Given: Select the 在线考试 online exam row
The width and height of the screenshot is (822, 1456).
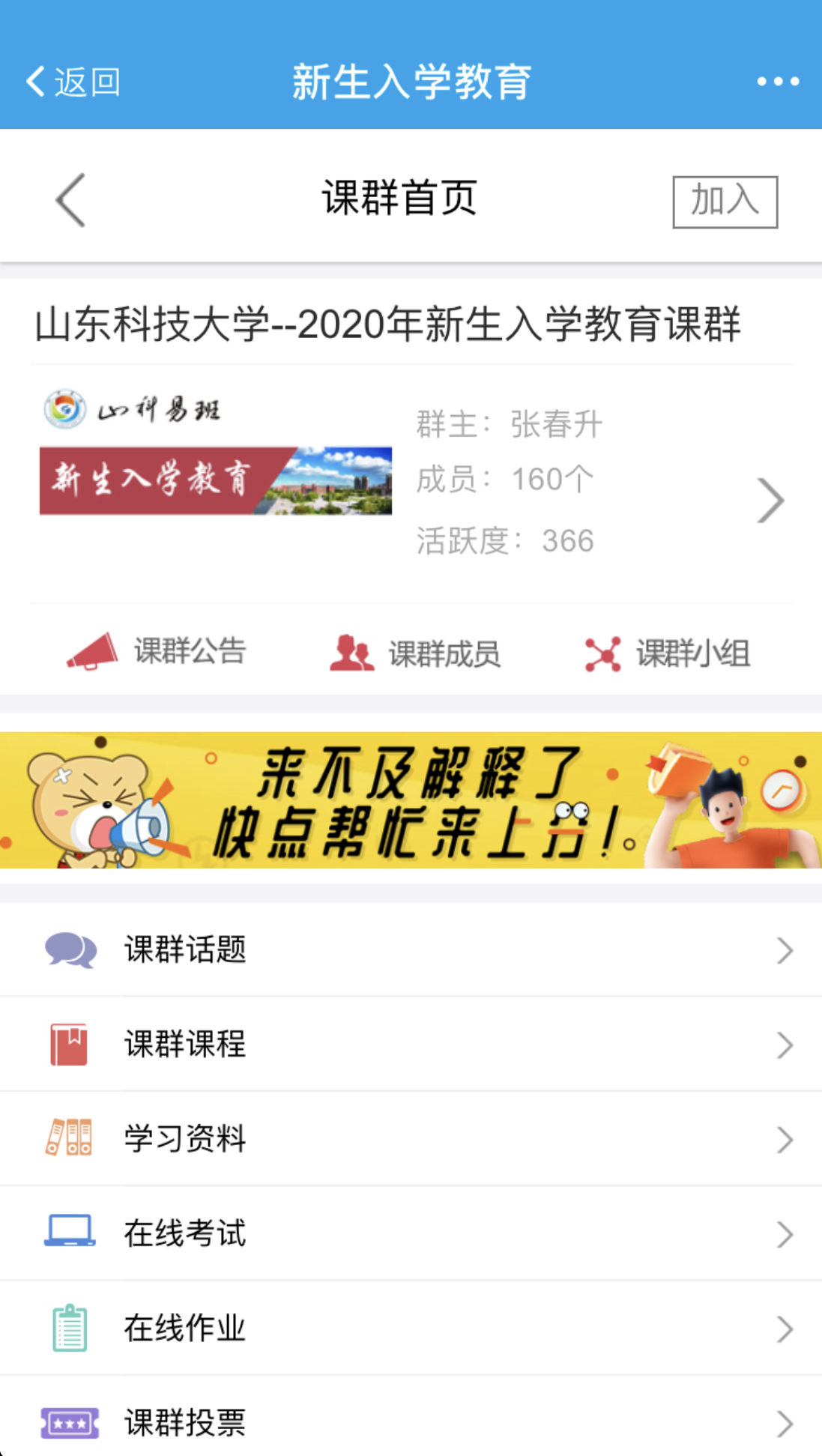Looking at the screenshot, I should (x=411, y=1233).
